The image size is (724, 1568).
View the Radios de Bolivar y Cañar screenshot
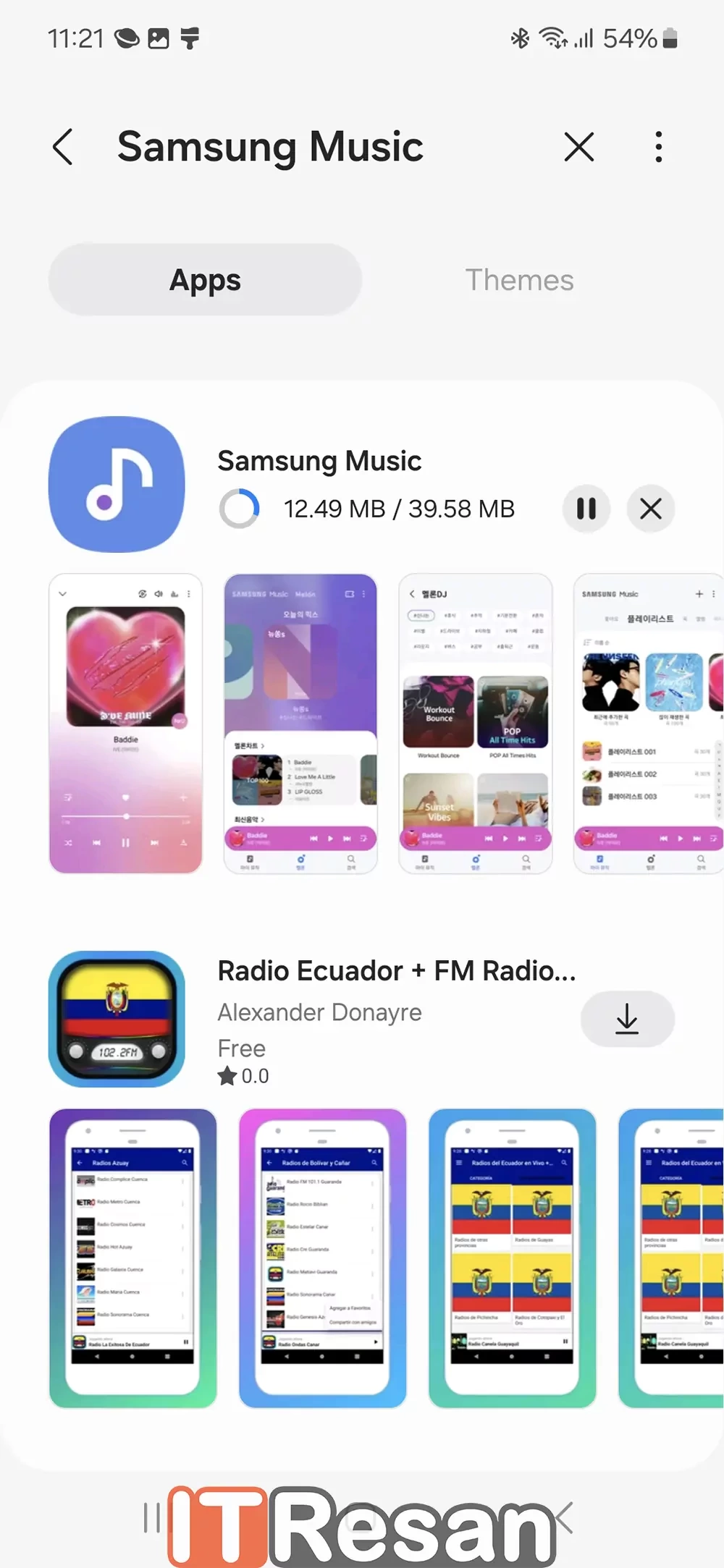pyautogui.click(x=322, y=1258)
